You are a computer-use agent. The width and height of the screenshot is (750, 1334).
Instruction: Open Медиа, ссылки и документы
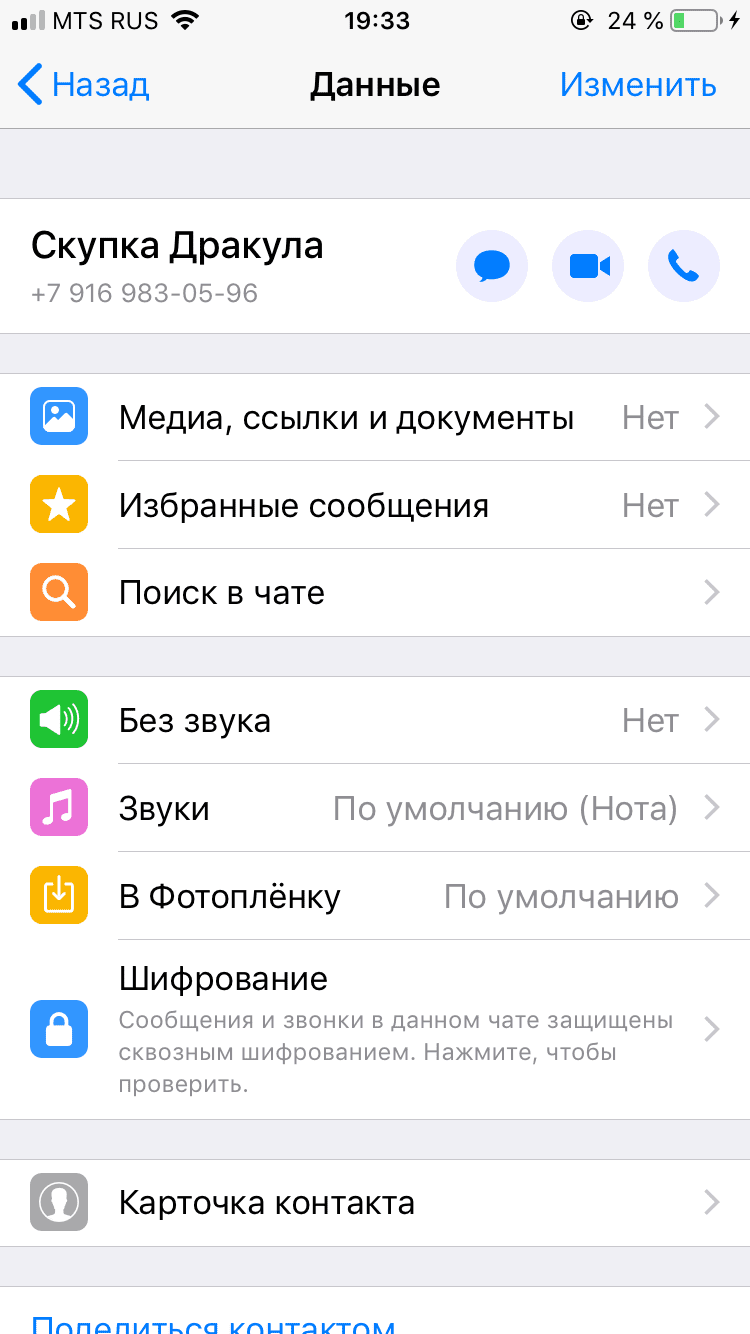[375, 417]
